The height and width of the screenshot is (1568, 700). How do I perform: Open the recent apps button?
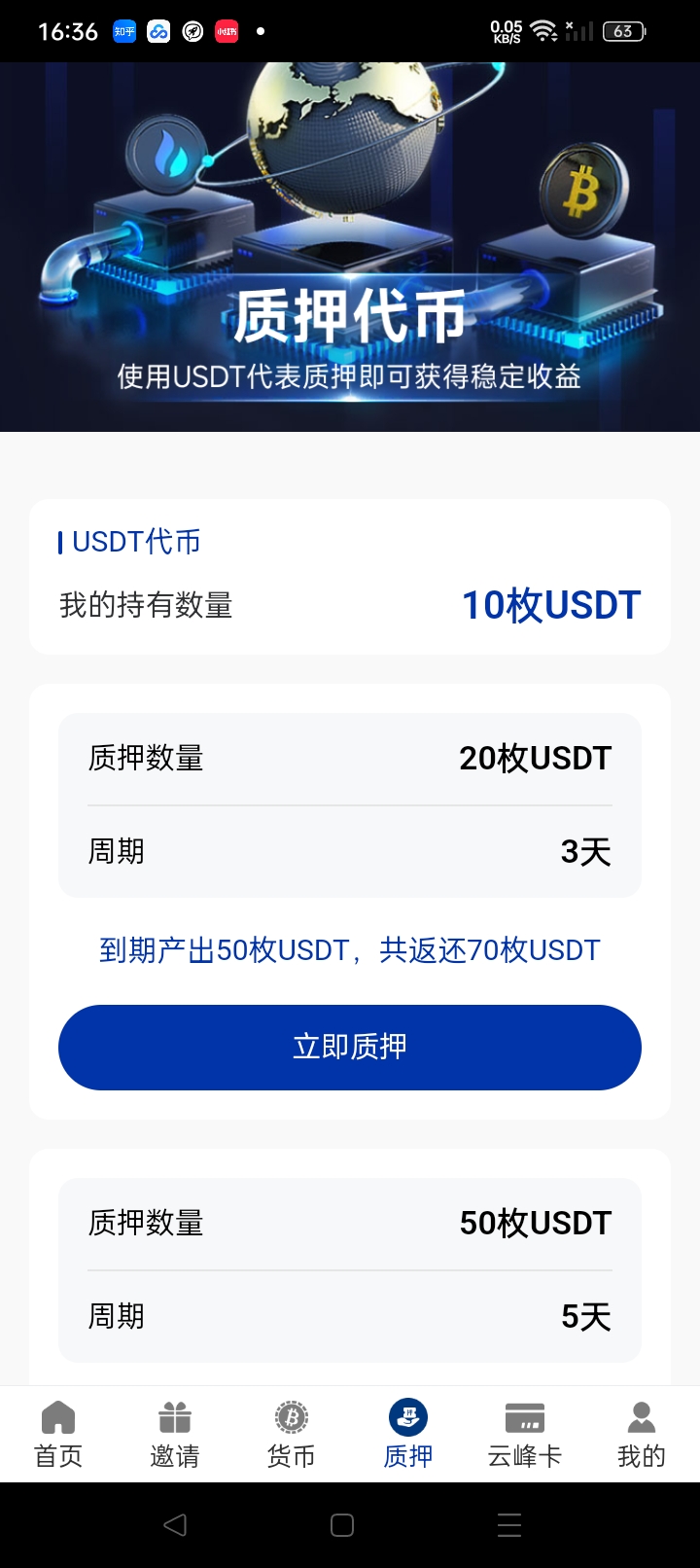point(508,1525)
